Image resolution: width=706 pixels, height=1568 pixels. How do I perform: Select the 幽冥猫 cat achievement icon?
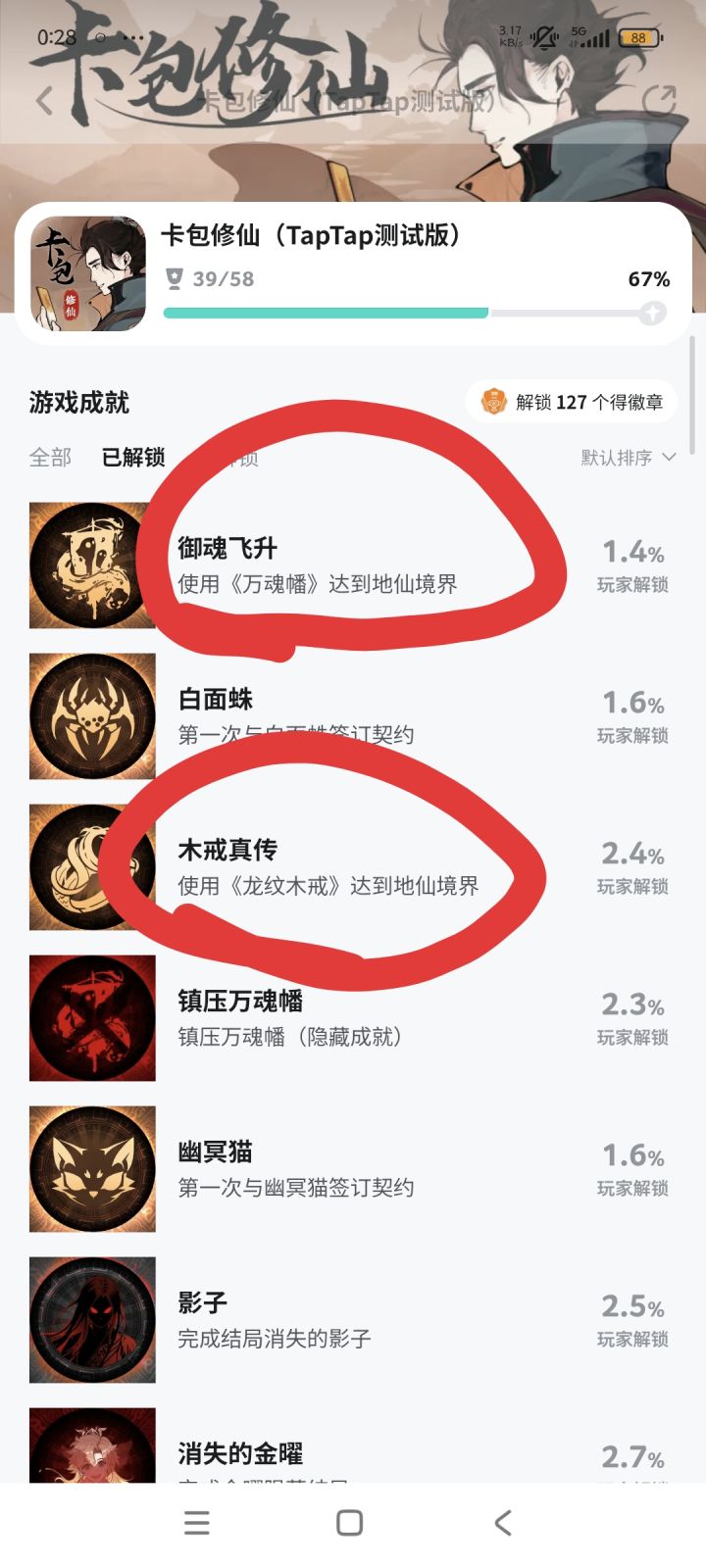coord(92,1169)
